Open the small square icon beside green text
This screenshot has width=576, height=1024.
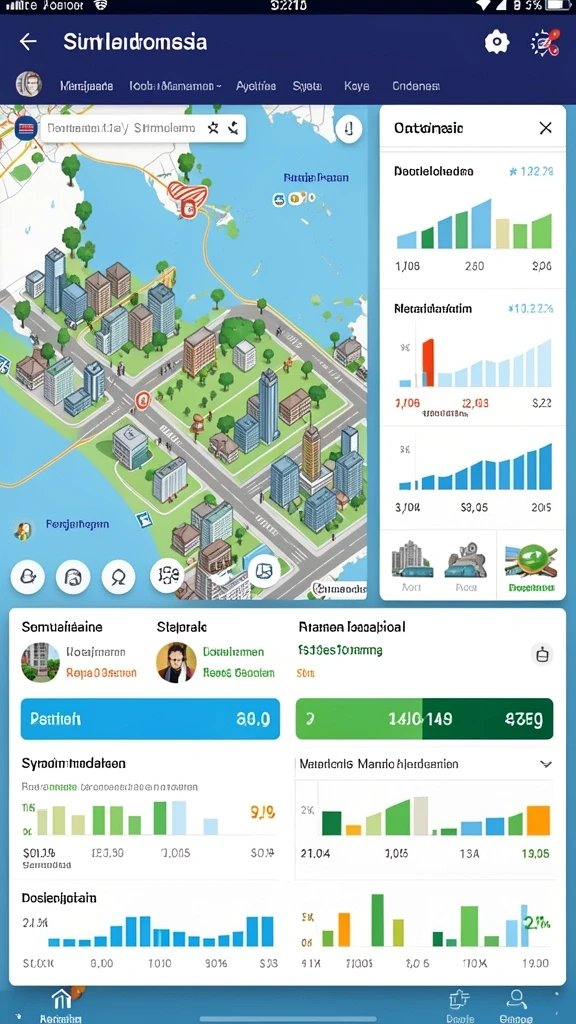[x=543, y=654]
